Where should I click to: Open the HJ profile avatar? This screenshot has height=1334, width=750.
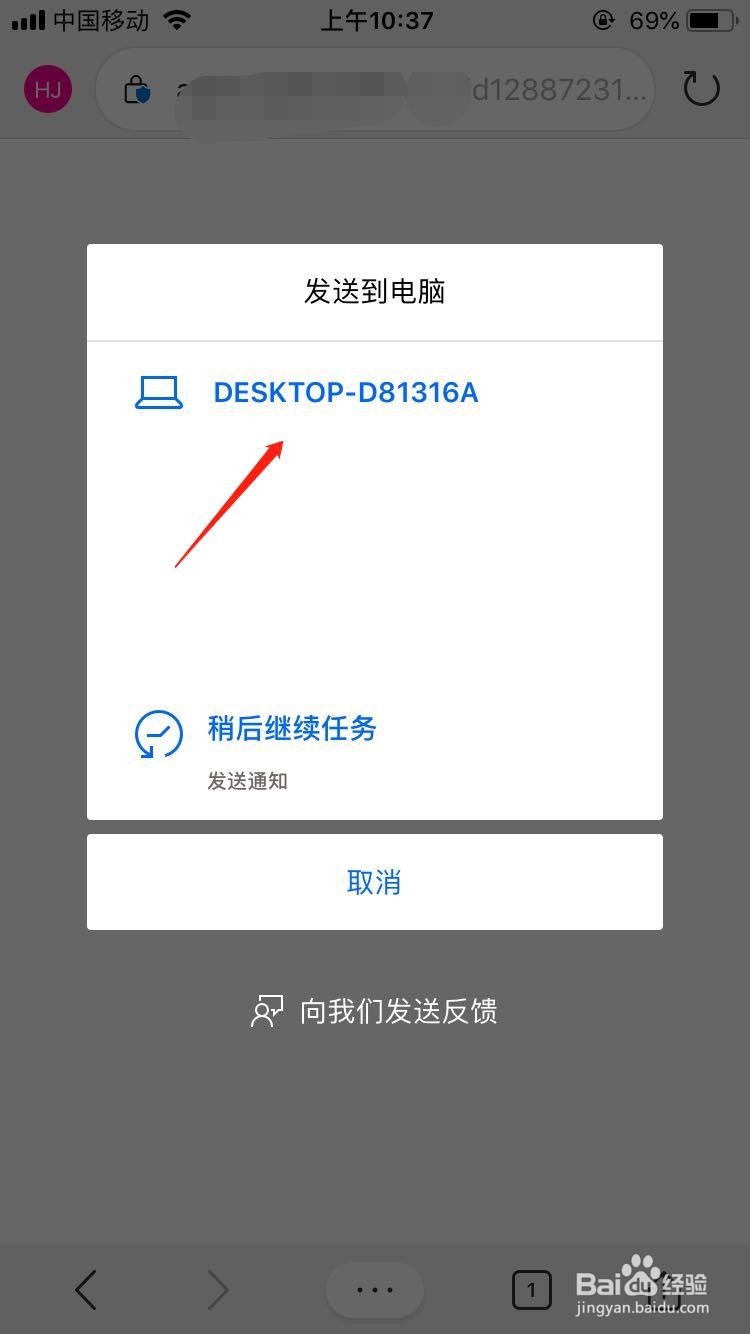pyautogui.click(x=47, y=89)
